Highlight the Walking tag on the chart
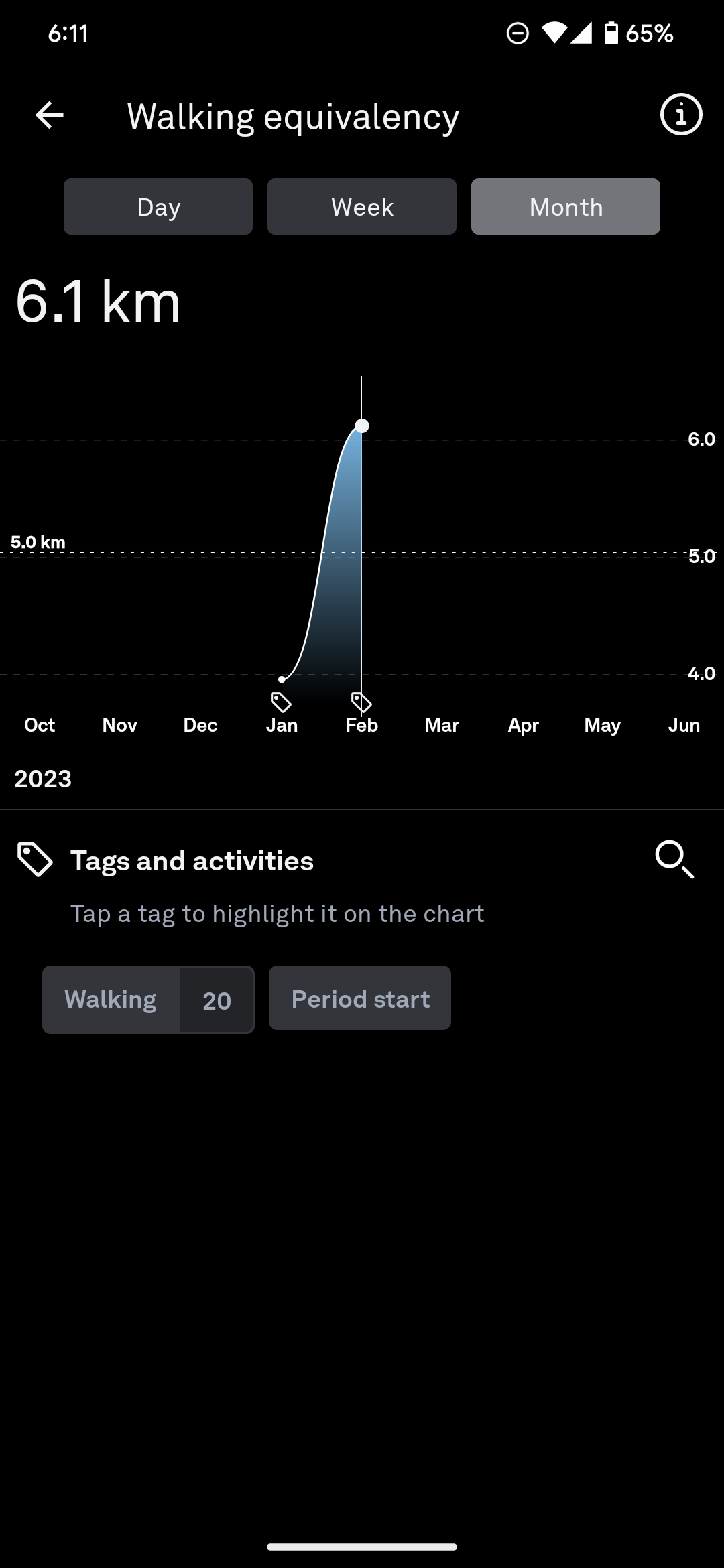This screenshot has height=1568, width=724. coord(148,1000)
